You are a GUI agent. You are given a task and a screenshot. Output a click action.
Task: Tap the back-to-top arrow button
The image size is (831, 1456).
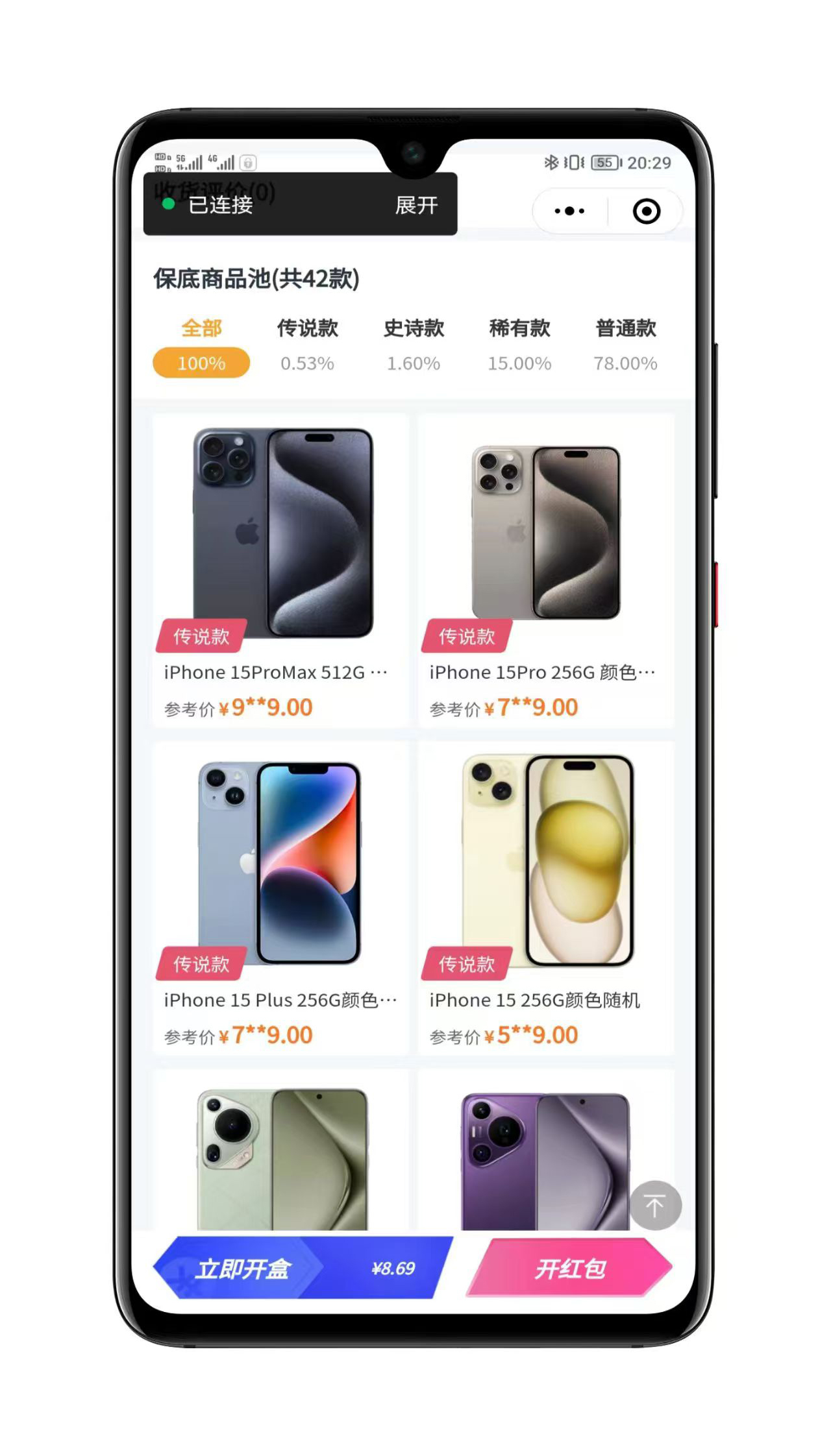[655, 1205]
